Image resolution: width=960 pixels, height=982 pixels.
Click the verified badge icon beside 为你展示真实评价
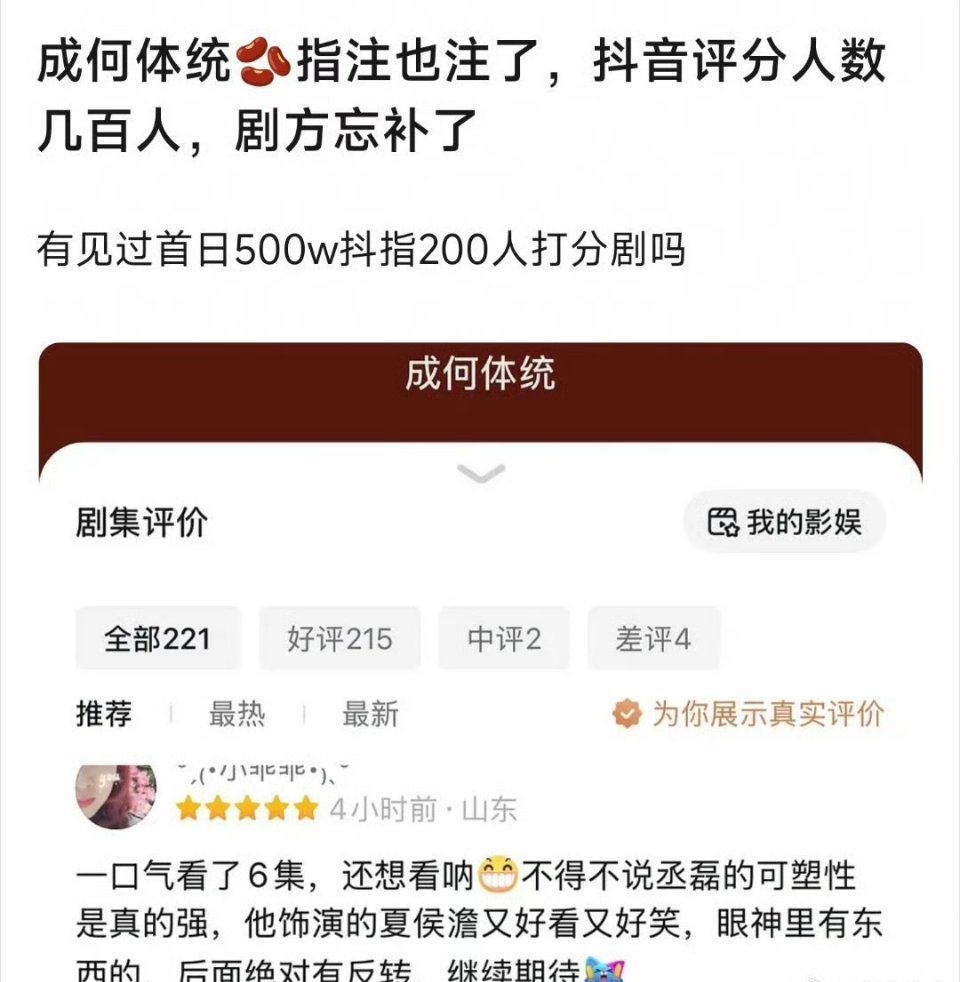(628, 715)
